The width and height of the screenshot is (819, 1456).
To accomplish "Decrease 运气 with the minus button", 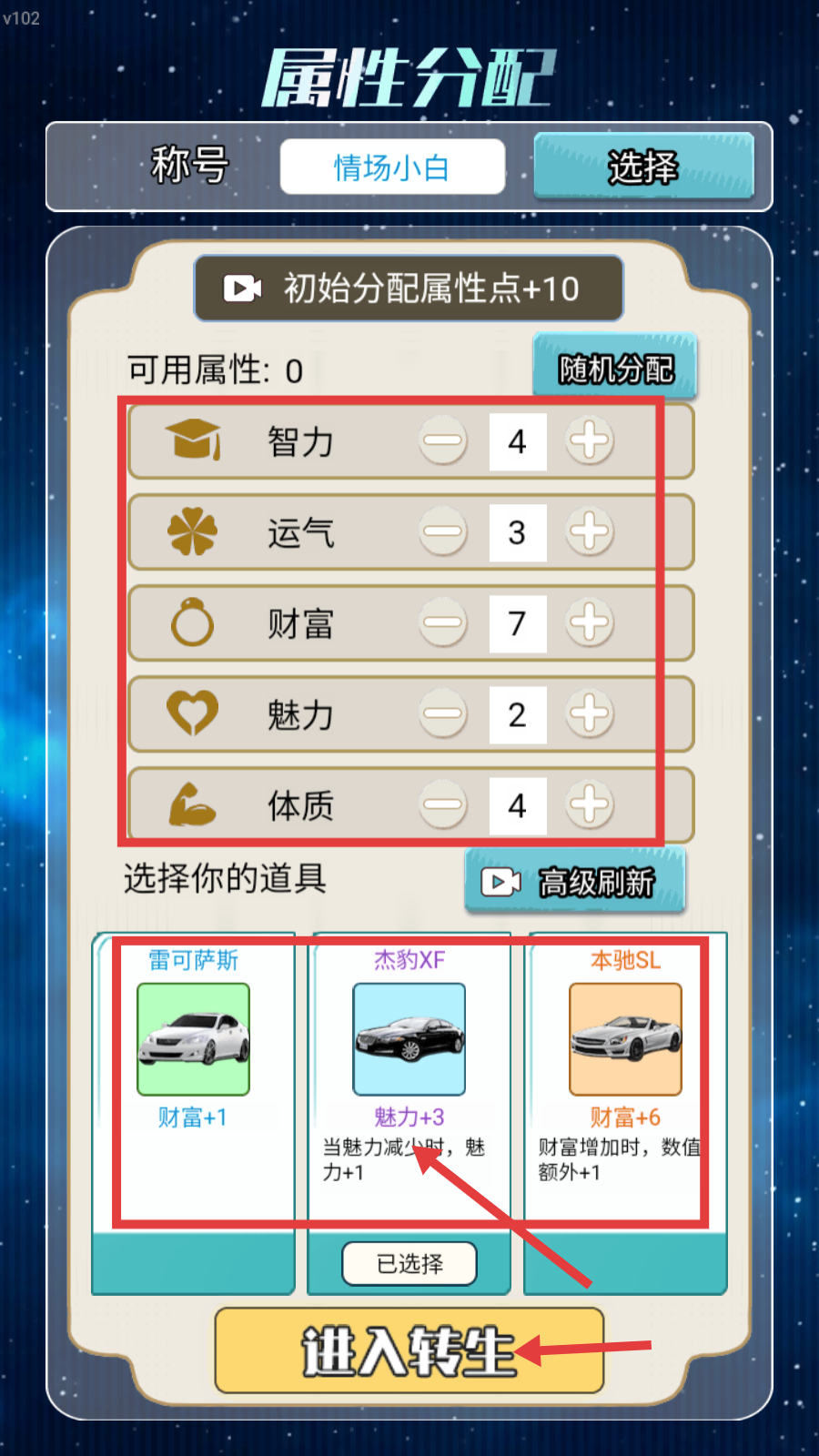I will tap(443, 532).
